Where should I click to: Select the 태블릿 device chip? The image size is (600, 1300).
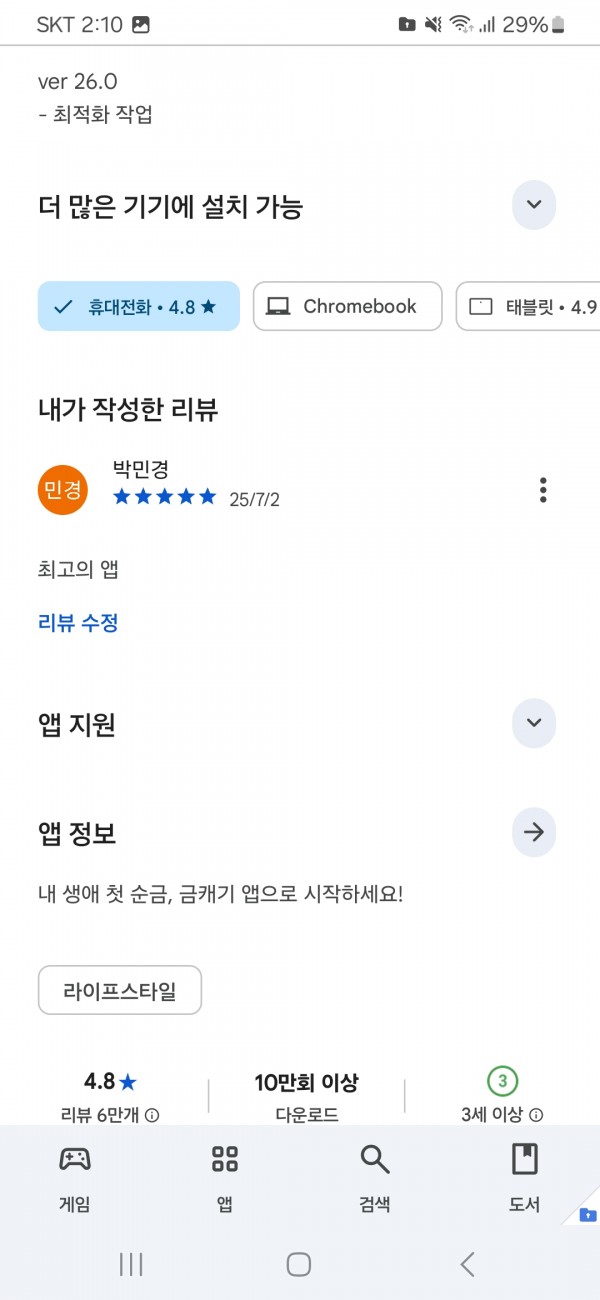coord(528,306)
